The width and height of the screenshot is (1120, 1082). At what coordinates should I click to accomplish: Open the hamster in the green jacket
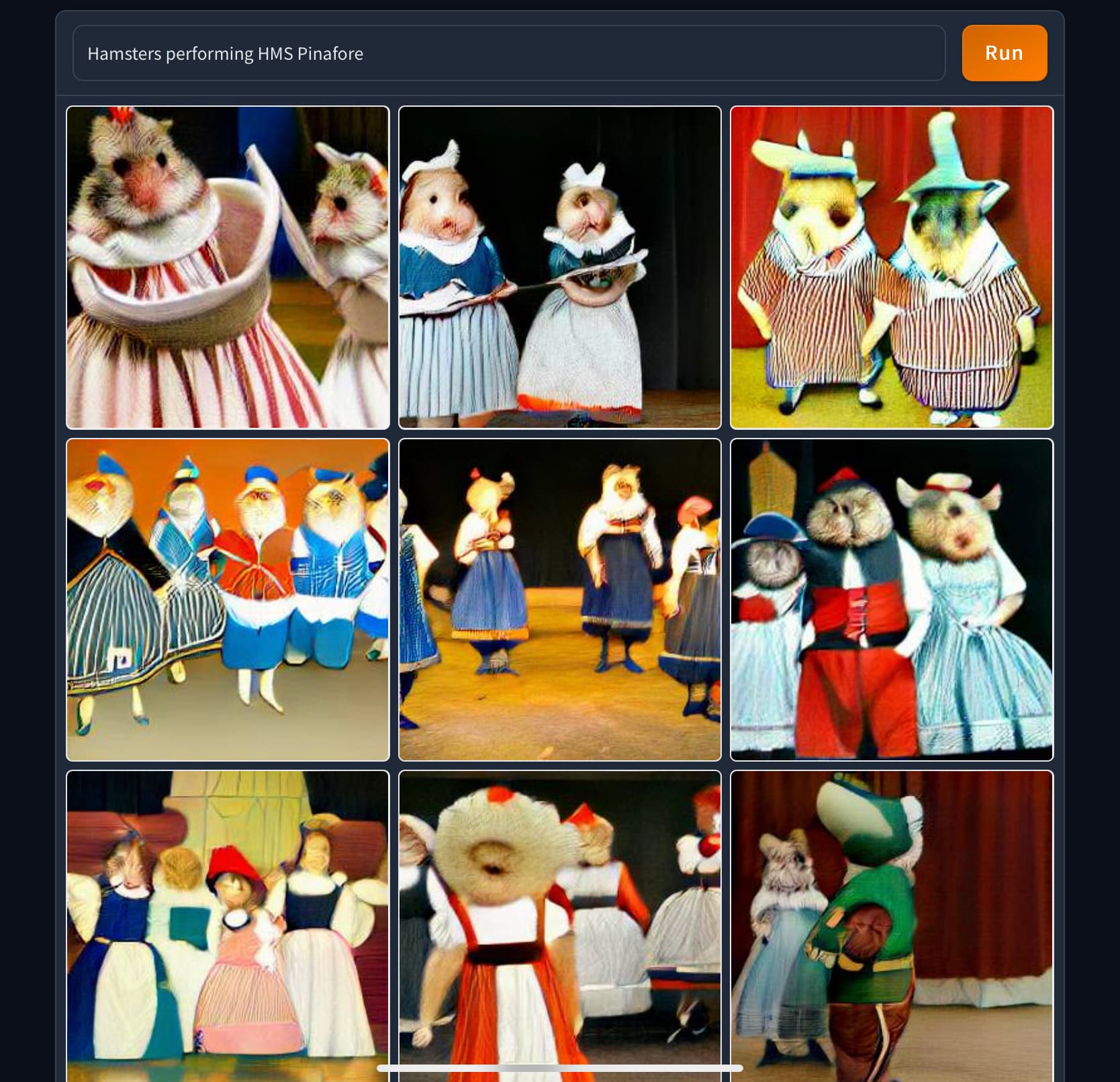[x=891, y=926]
